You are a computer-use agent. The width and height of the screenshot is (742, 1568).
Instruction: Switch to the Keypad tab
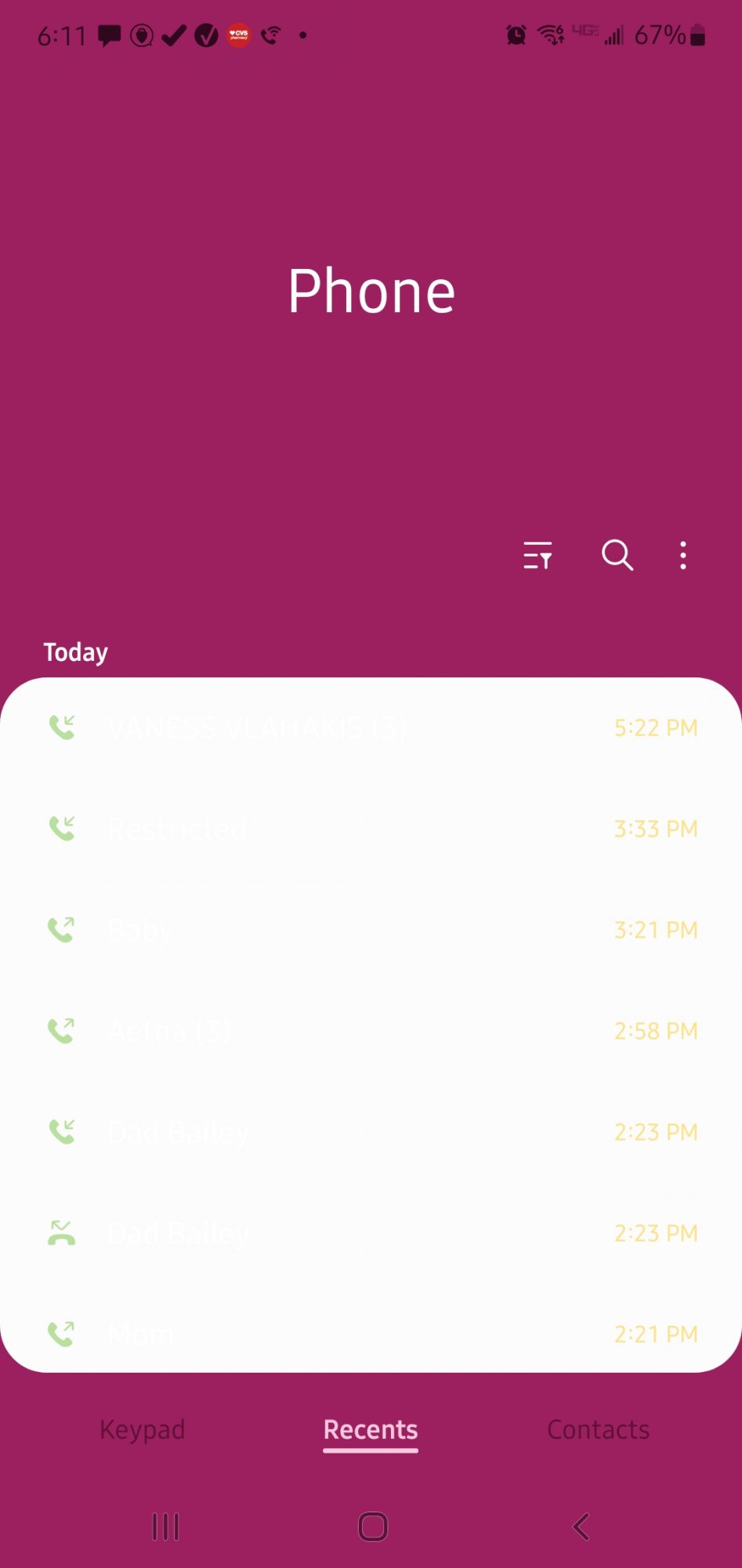click(143, 1429)
